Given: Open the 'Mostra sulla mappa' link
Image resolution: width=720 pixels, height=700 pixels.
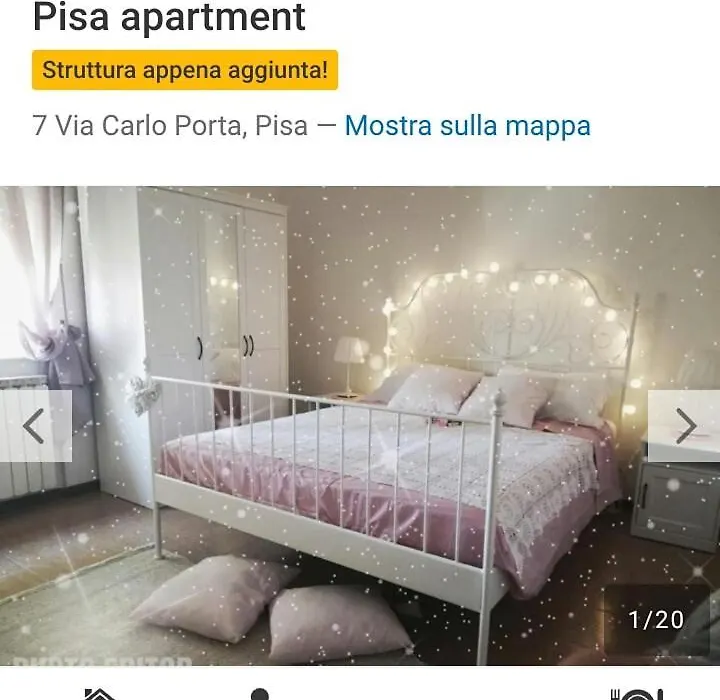Looking at the screenshot, I should (467, 126).
